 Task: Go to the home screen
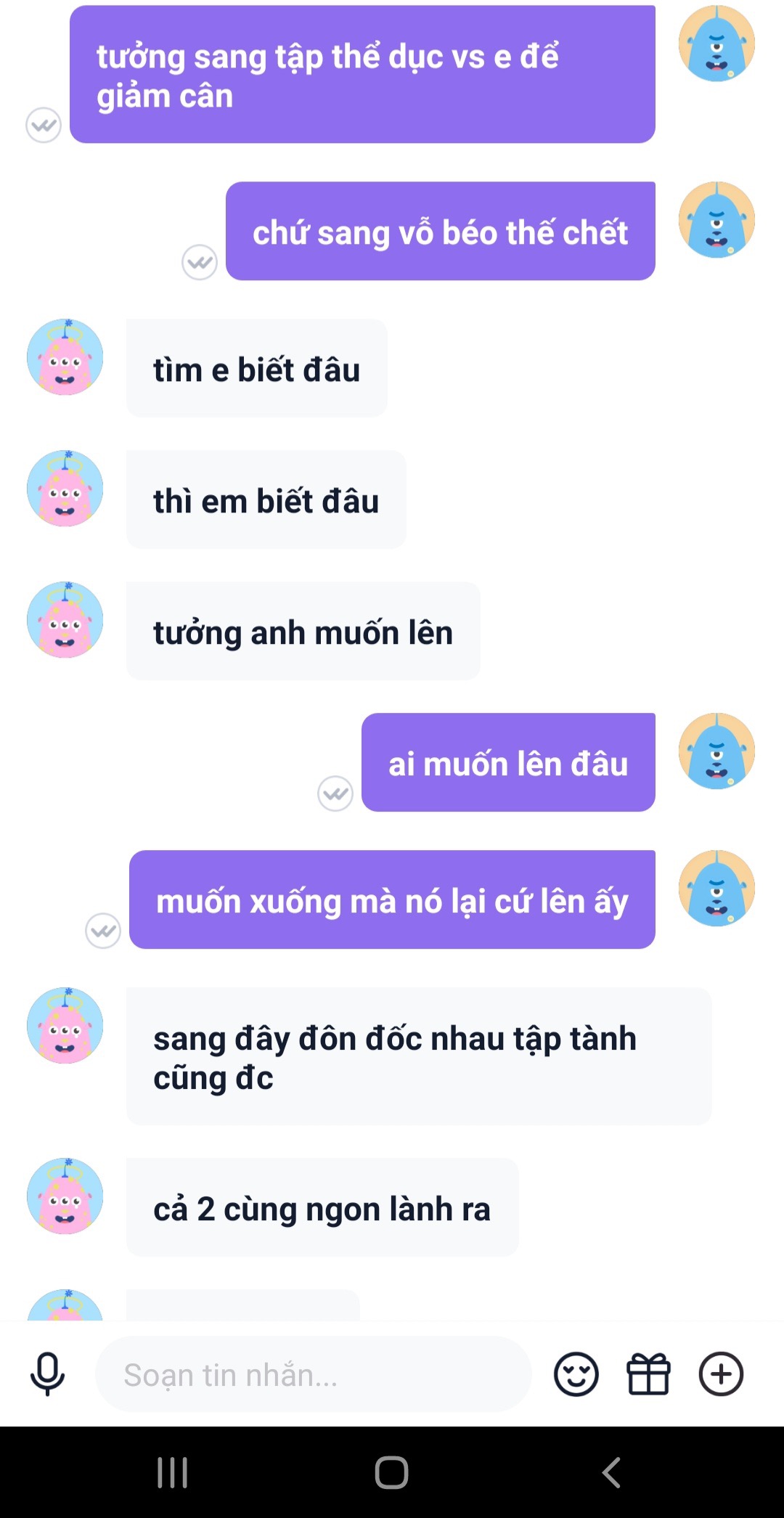(391, 1472)
